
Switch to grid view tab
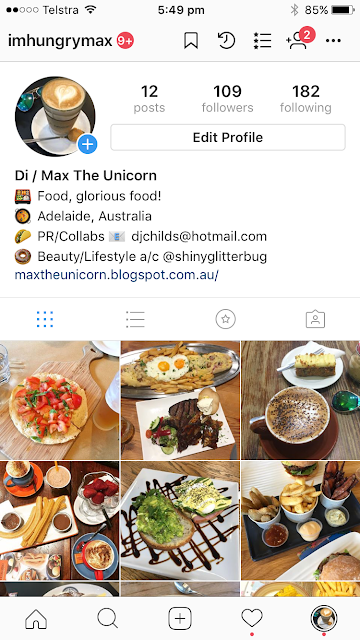coord(45,319)
